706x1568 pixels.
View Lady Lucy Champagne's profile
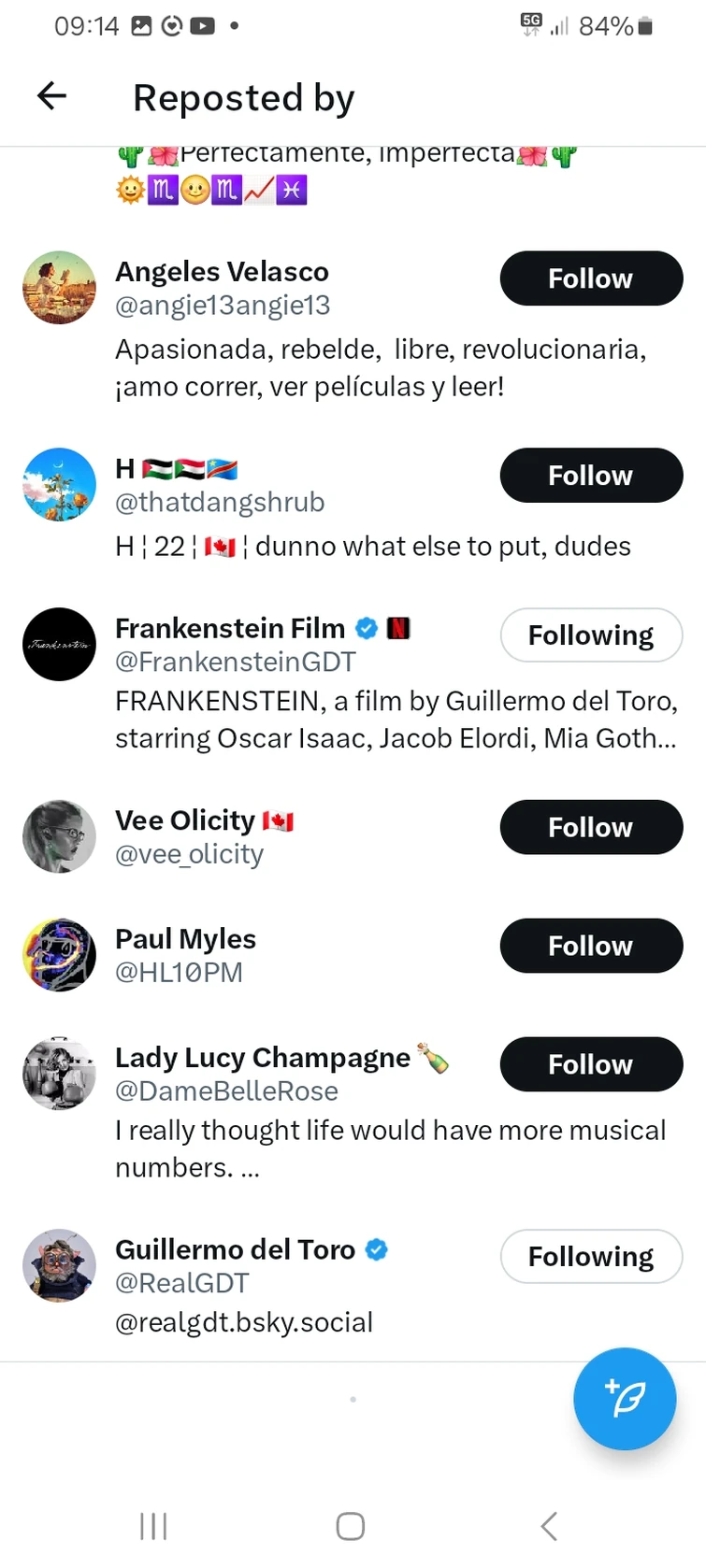[262, 1058]
